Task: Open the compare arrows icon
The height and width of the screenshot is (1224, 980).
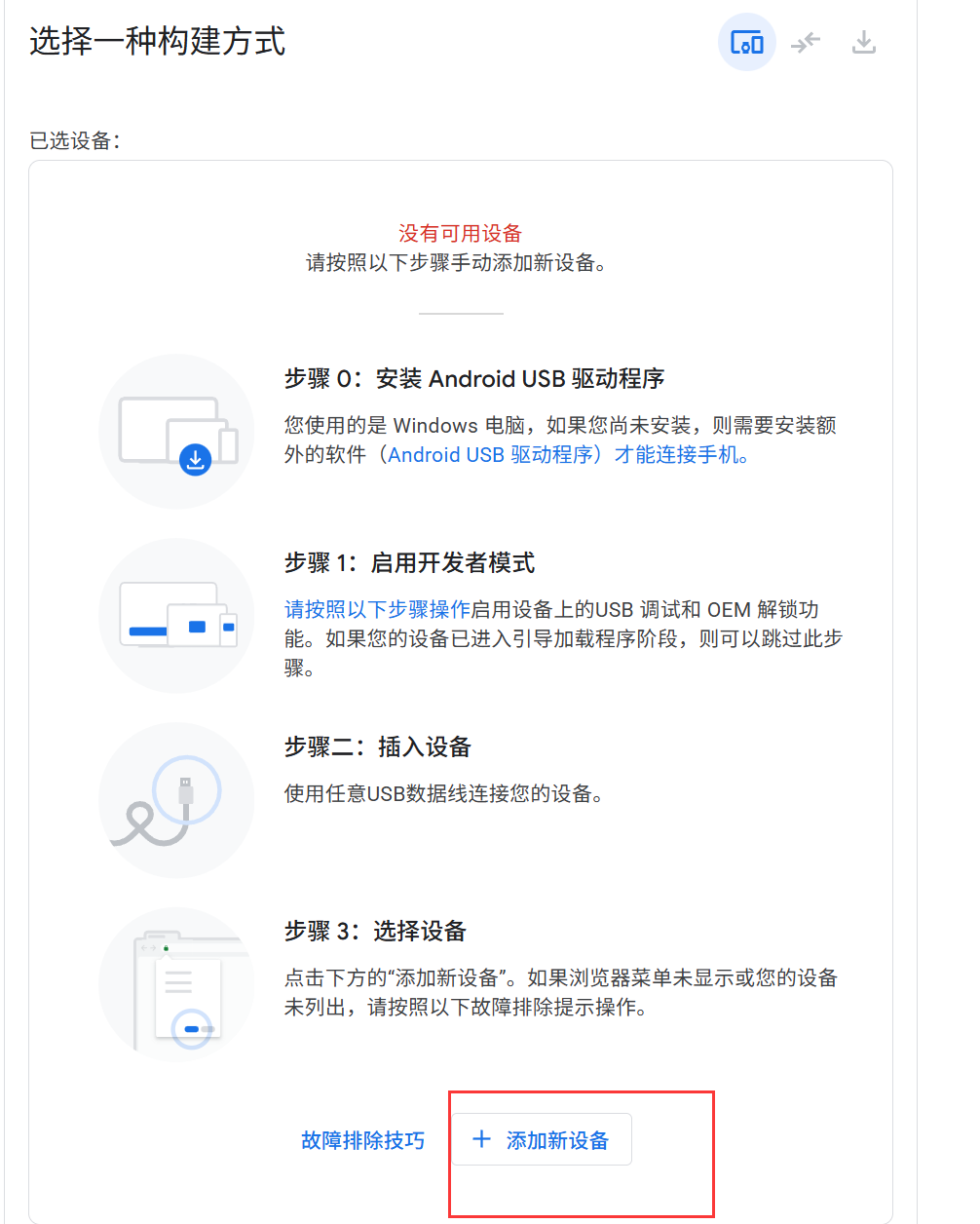Action: pos(806,43)
